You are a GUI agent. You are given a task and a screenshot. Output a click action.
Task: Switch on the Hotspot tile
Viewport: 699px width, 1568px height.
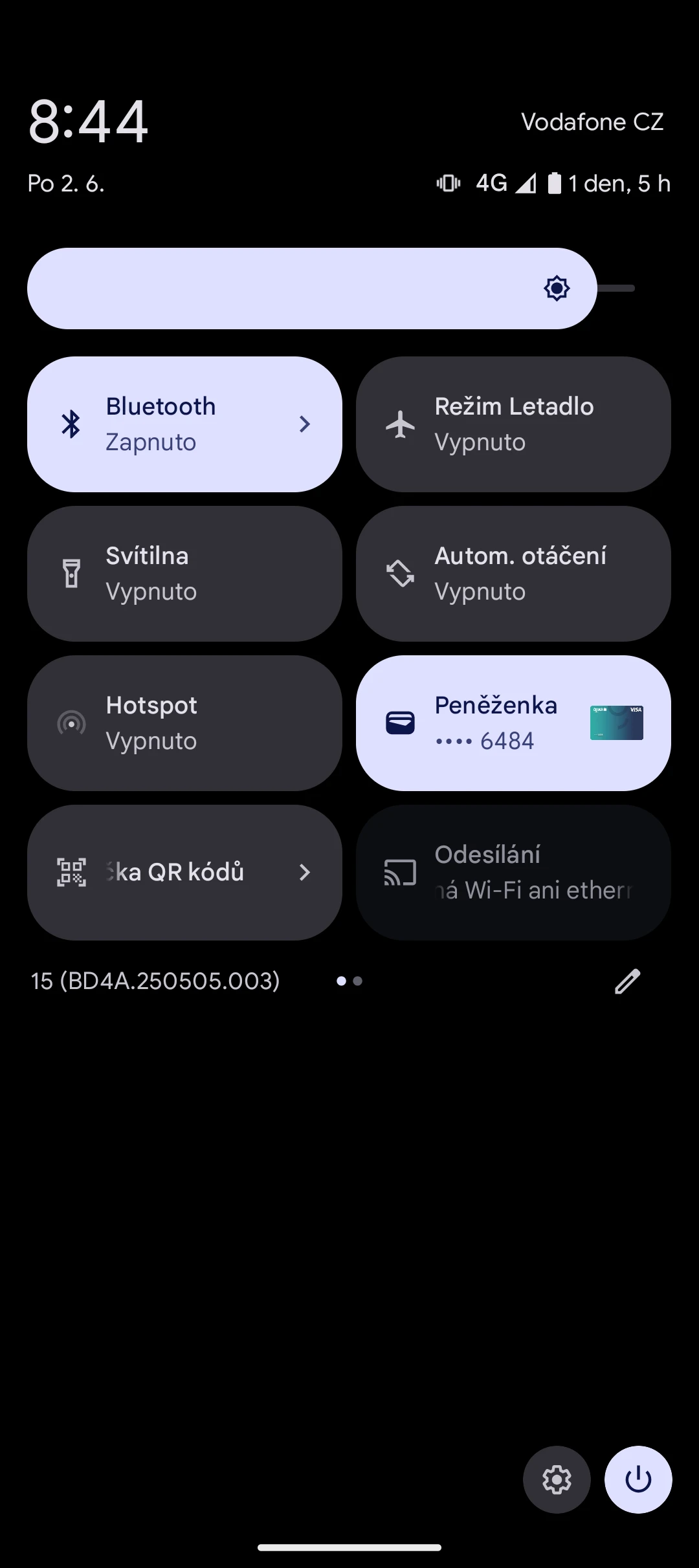[184, 723]
